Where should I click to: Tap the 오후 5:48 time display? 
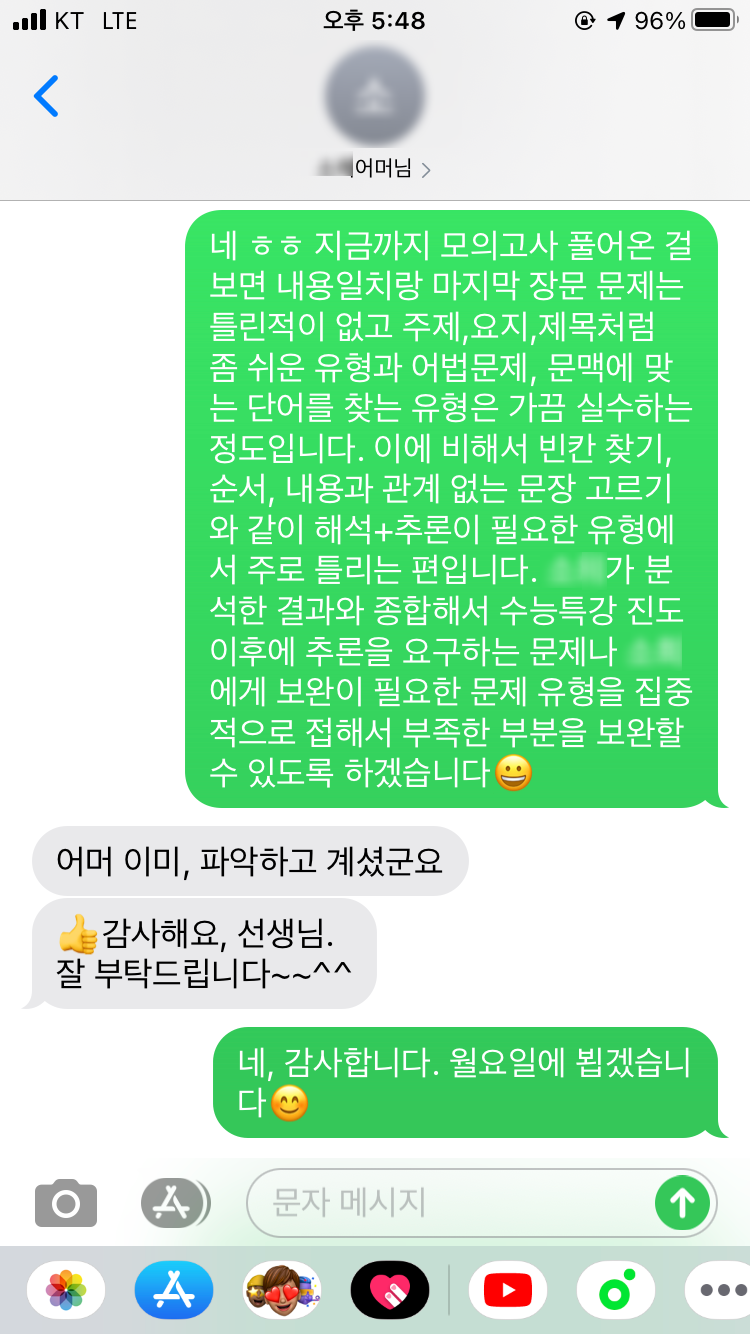(x=375, y=20)
